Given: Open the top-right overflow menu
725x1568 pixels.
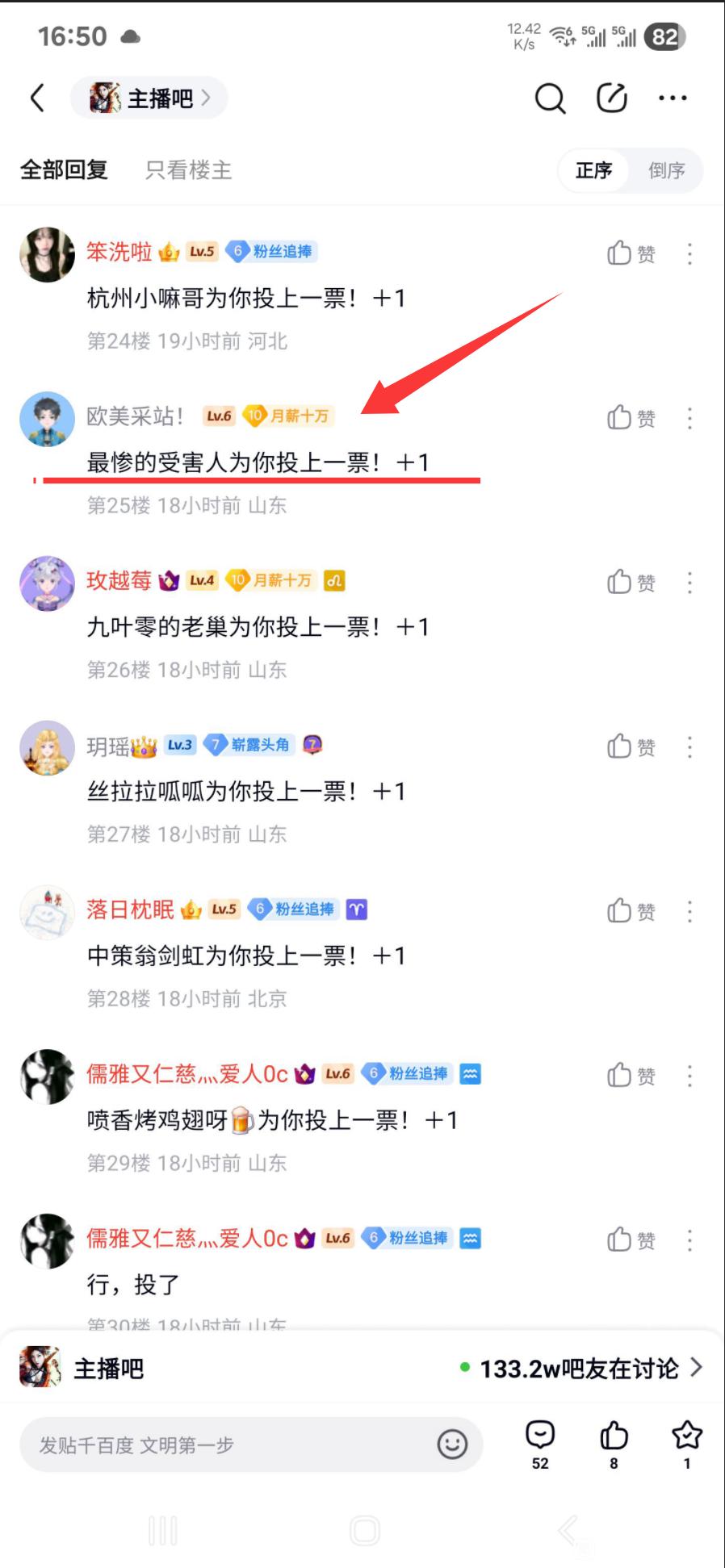Looking at the screenshot, I should pyautogui.click(x=673, y=98).
